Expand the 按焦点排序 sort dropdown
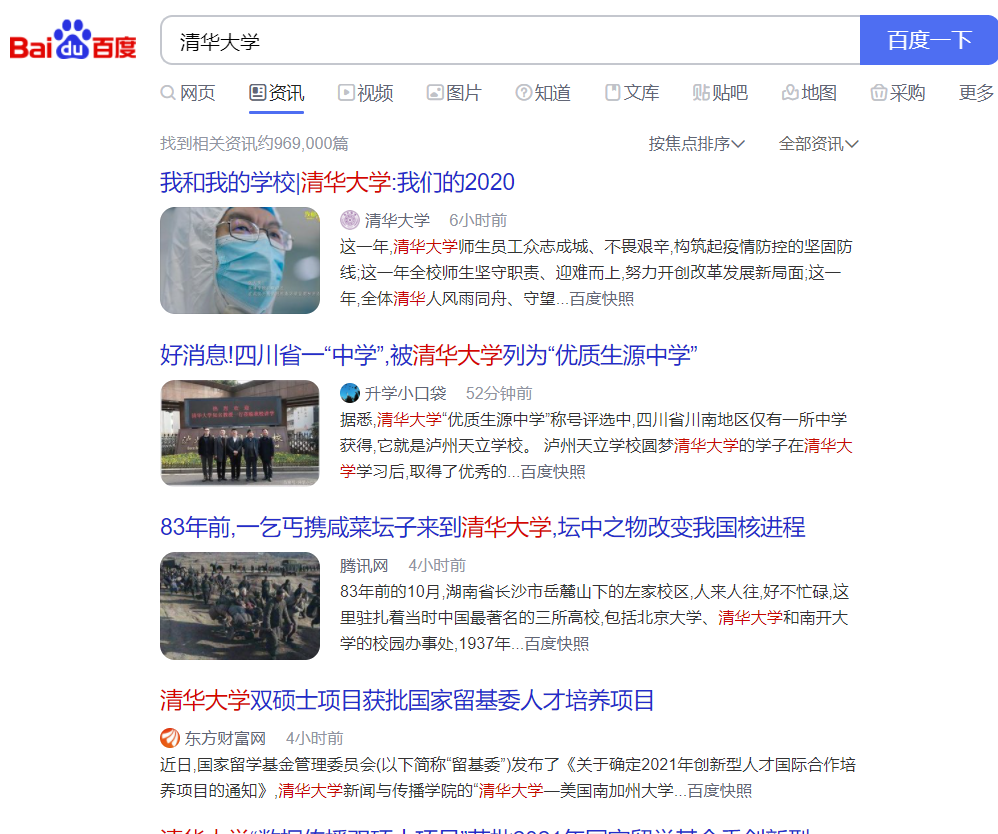 pos(697,144)
